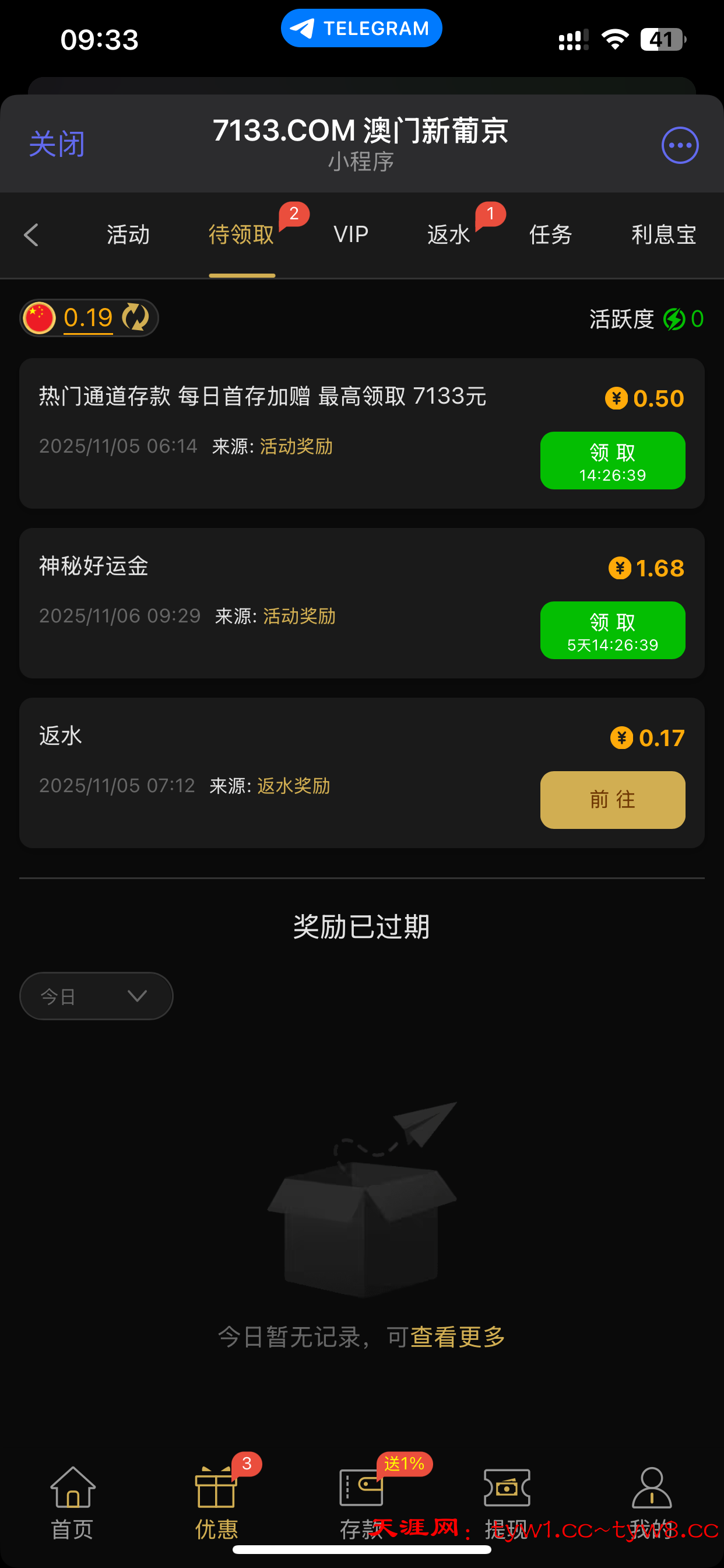
Task: Claim the 0.50 daily deposit bonus
Action: [612, 461]
